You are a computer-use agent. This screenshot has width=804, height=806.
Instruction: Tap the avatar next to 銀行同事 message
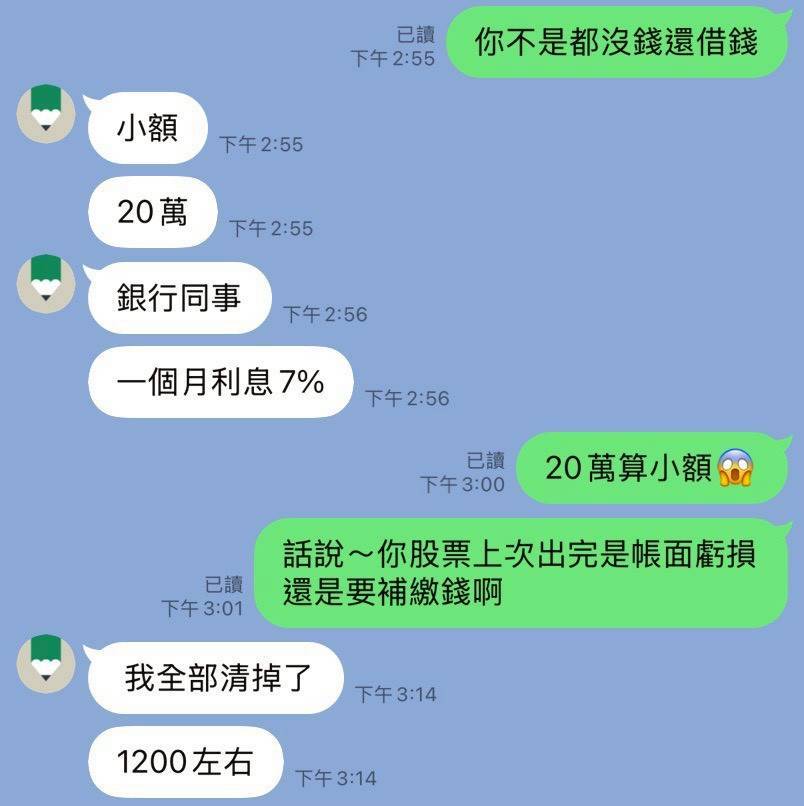point(46,284)
